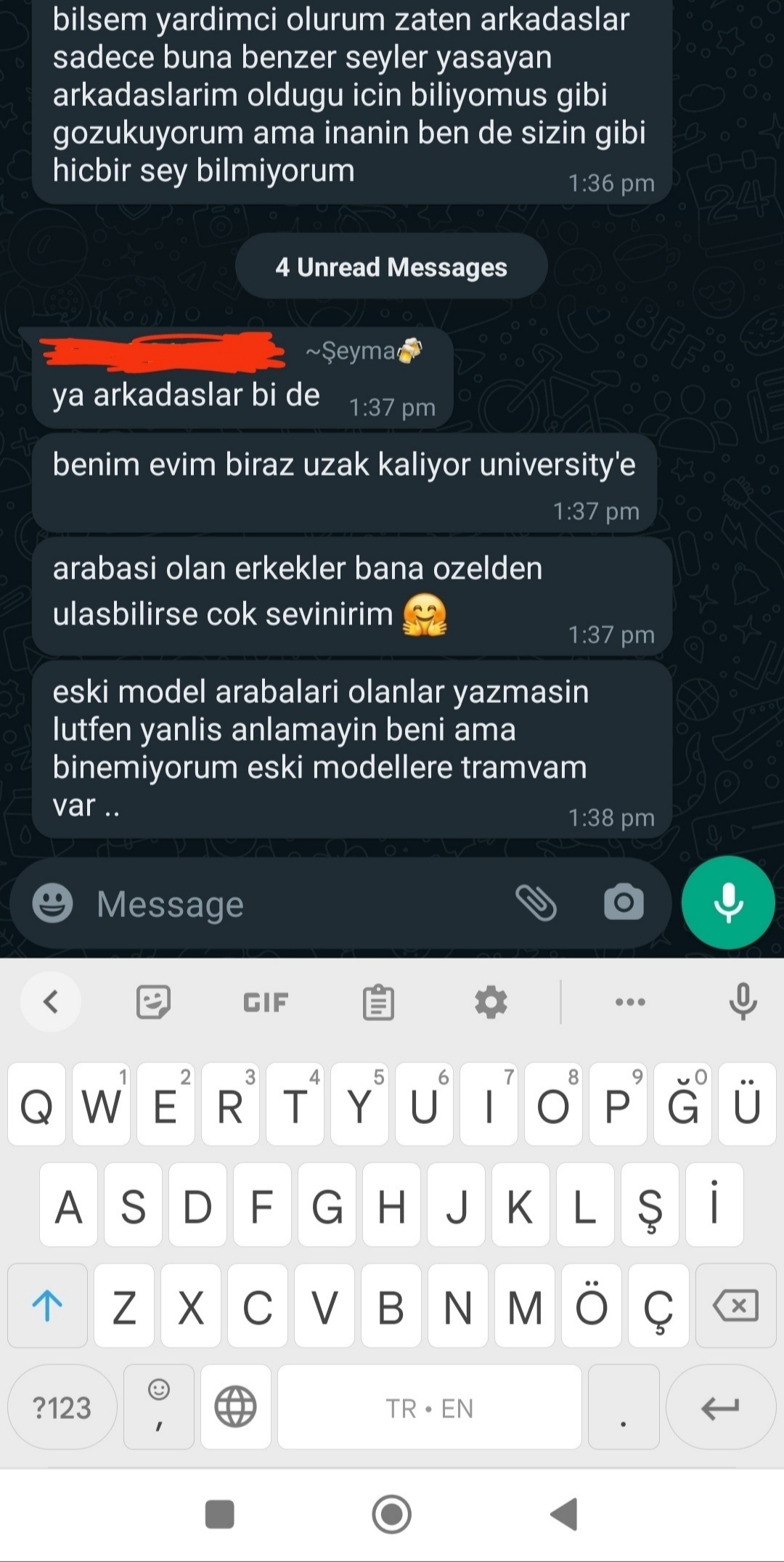Open the keyboard clipboard
The height and width of the screenshot is (1562, 784).
378,1002
